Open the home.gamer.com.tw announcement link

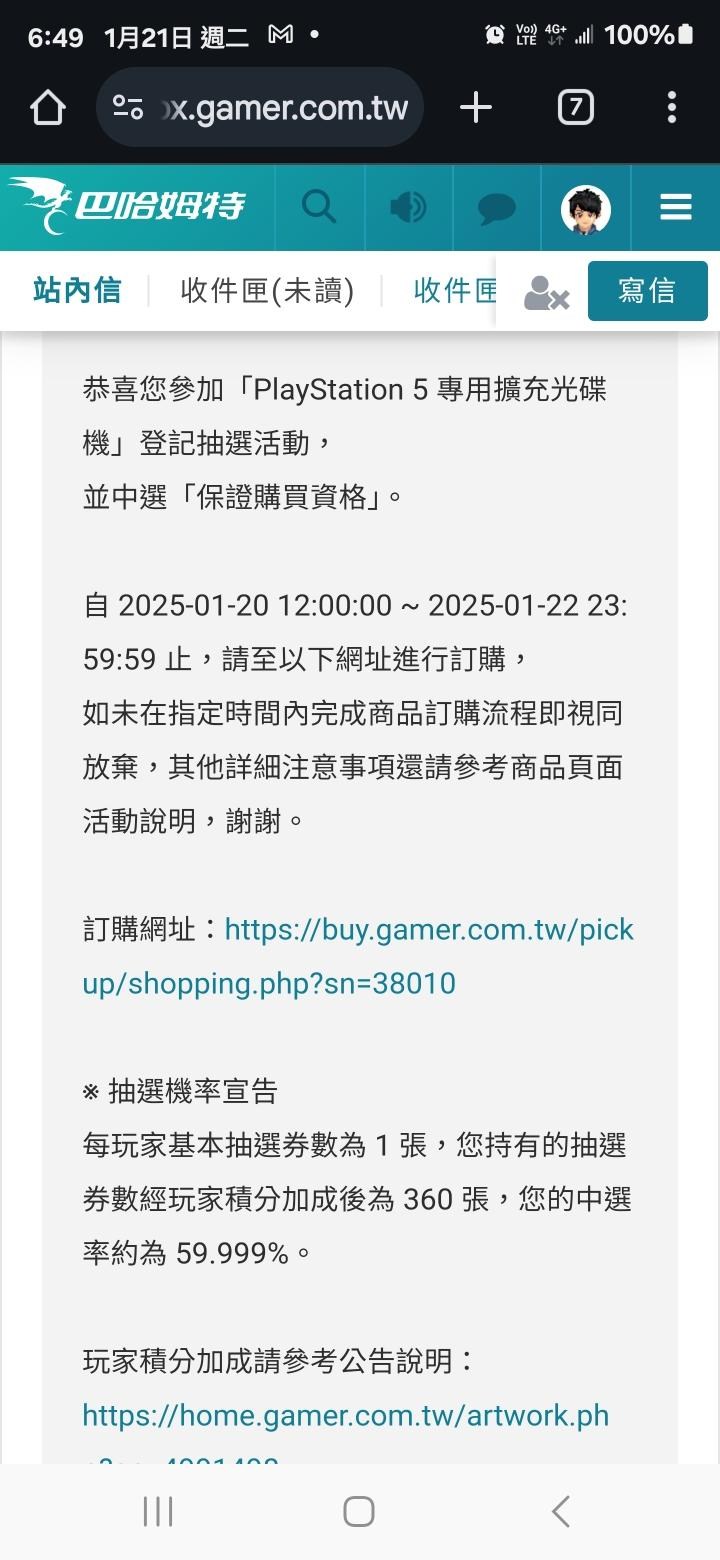[345, 1414]
